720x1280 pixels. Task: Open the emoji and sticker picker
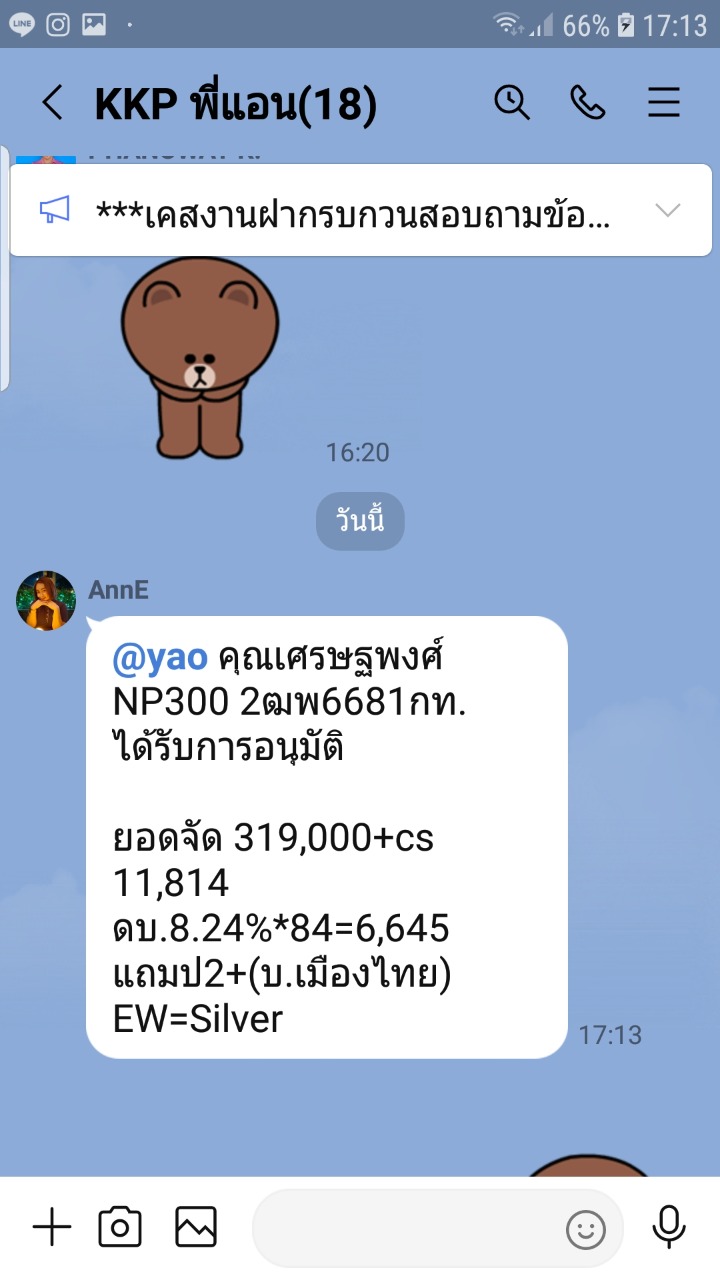(586, 1229)
